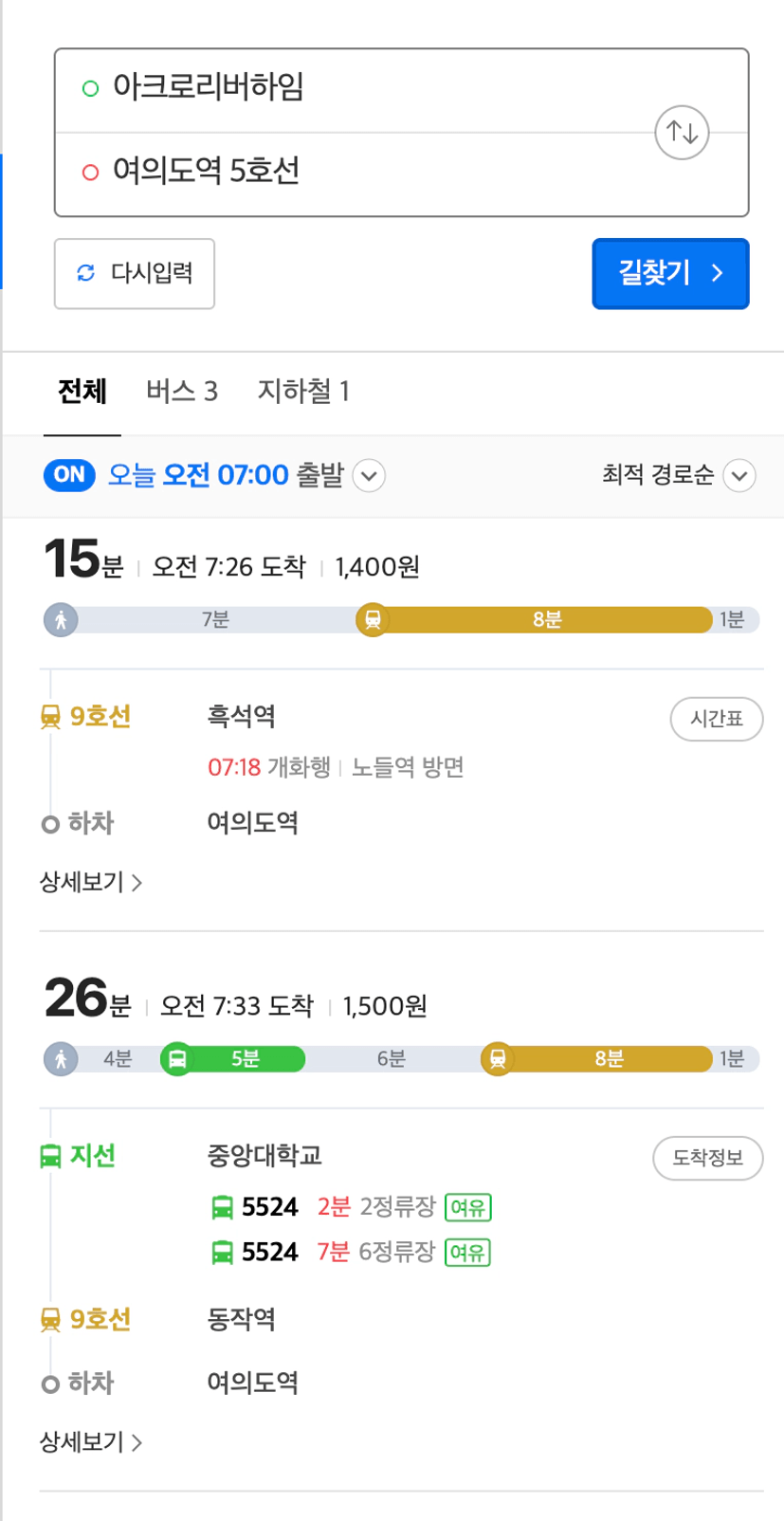Image resolution: width=784 pixels, height=1521 pixels.
Task: Open 도착정보 for 중앙대학교 stop
Action: tap(708, 1158)
